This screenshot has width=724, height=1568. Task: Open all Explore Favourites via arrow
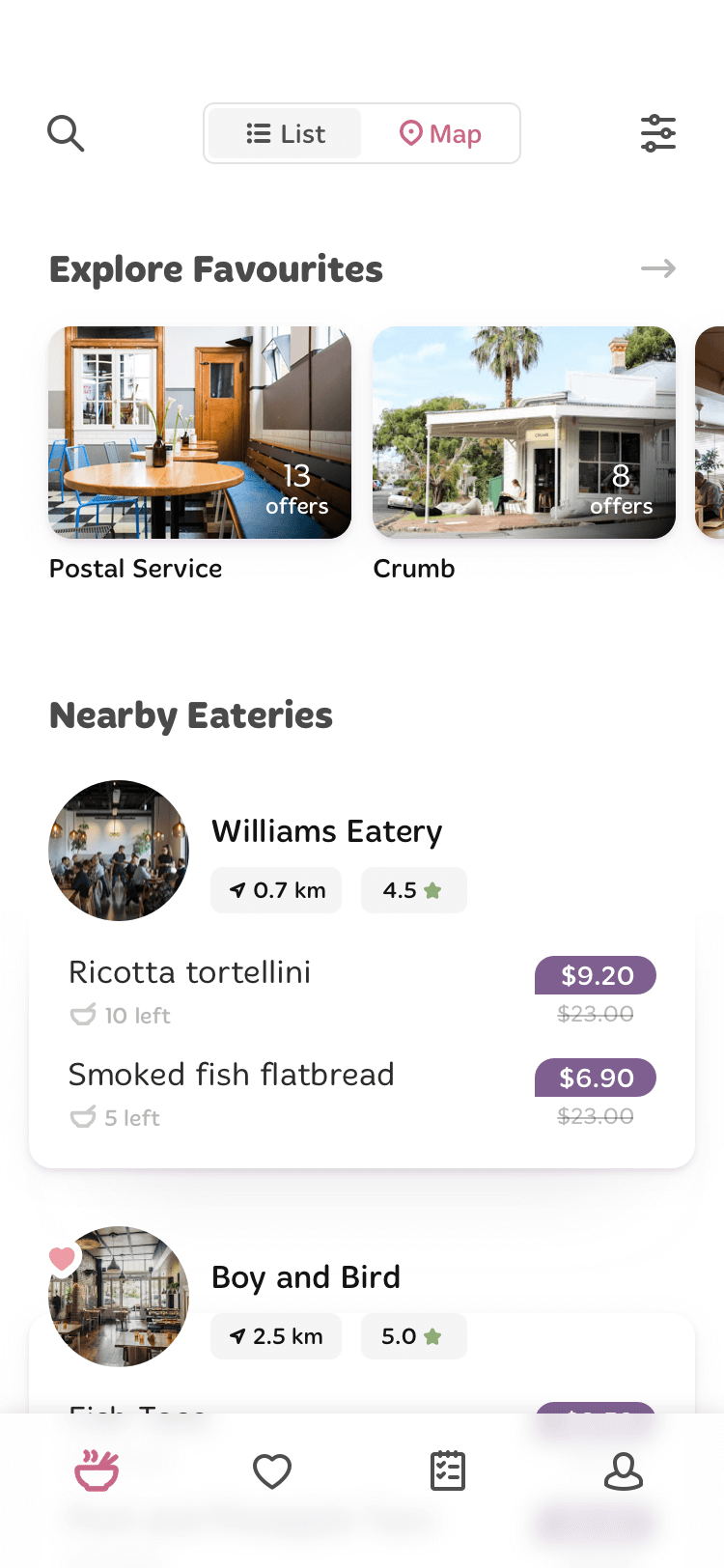[658, 268]
